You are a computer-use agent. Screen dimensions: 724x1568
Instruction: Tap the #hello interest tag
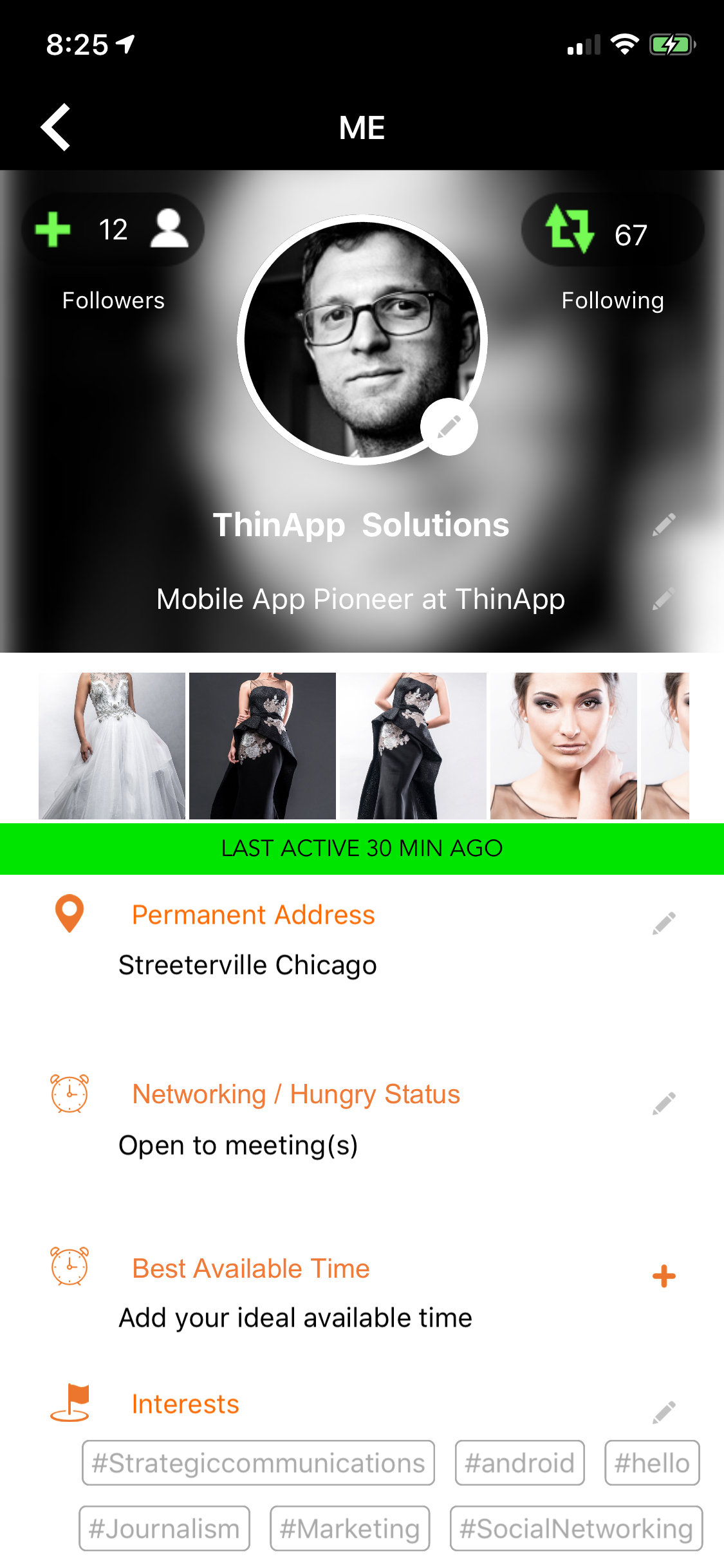pos(652,1463)
